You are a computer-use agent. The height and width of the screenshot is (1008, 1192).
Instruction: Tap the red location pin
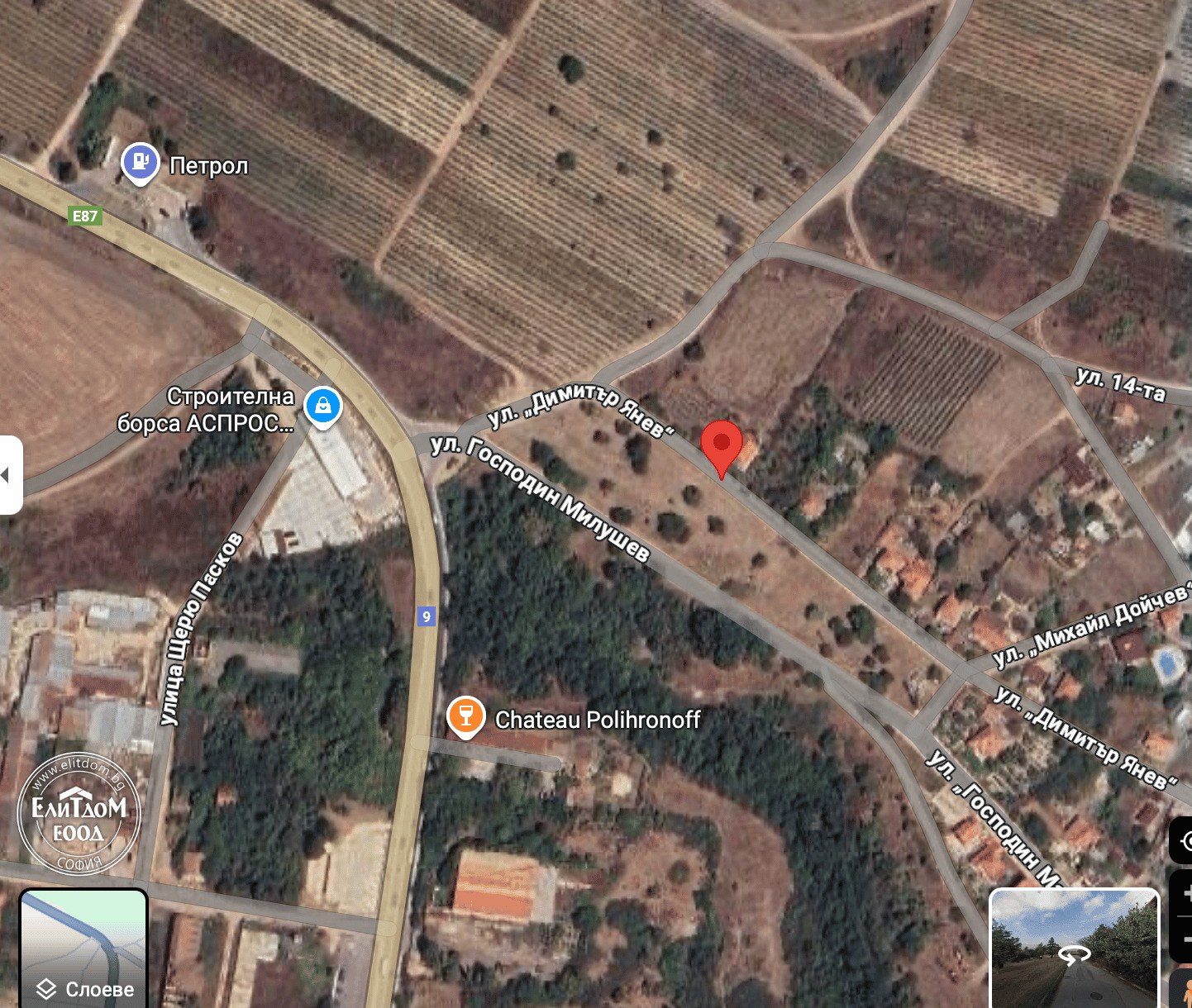point(722,445)
